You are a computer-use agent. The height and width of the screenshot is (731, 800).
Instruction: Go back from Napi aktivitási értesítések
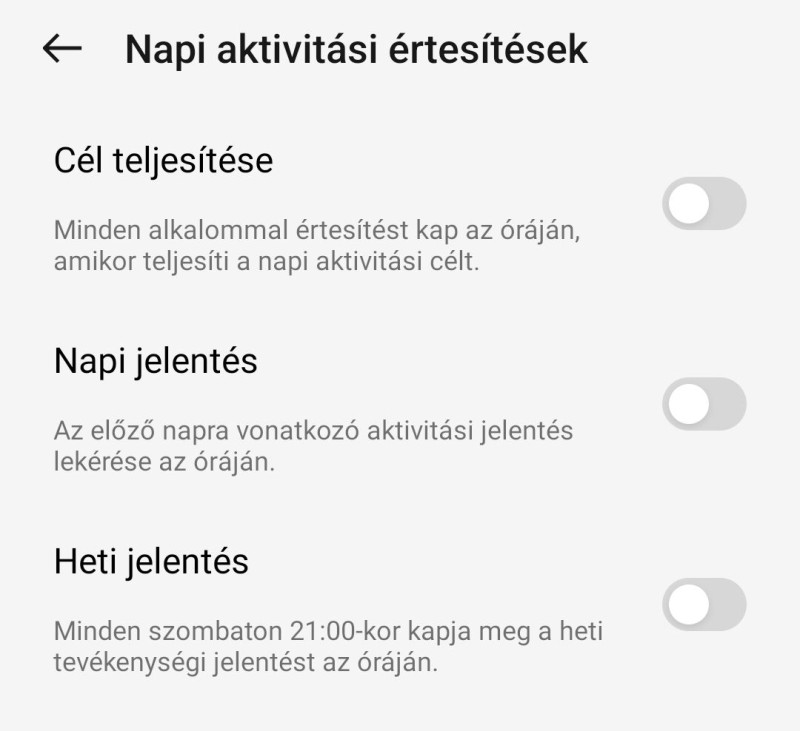[62, 48]
